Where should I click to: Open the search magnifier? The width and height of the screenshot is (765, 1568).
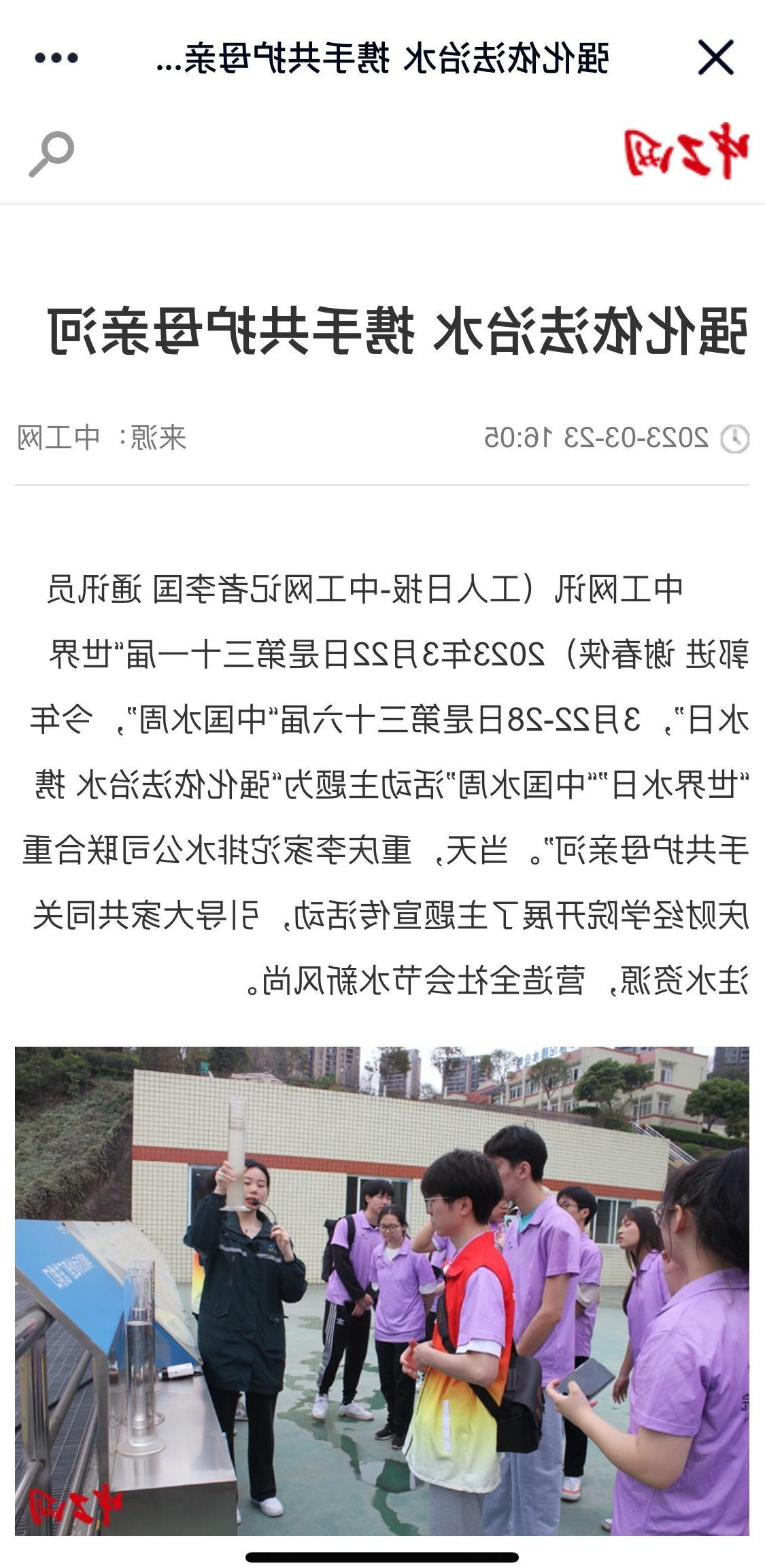coord(52,154)
